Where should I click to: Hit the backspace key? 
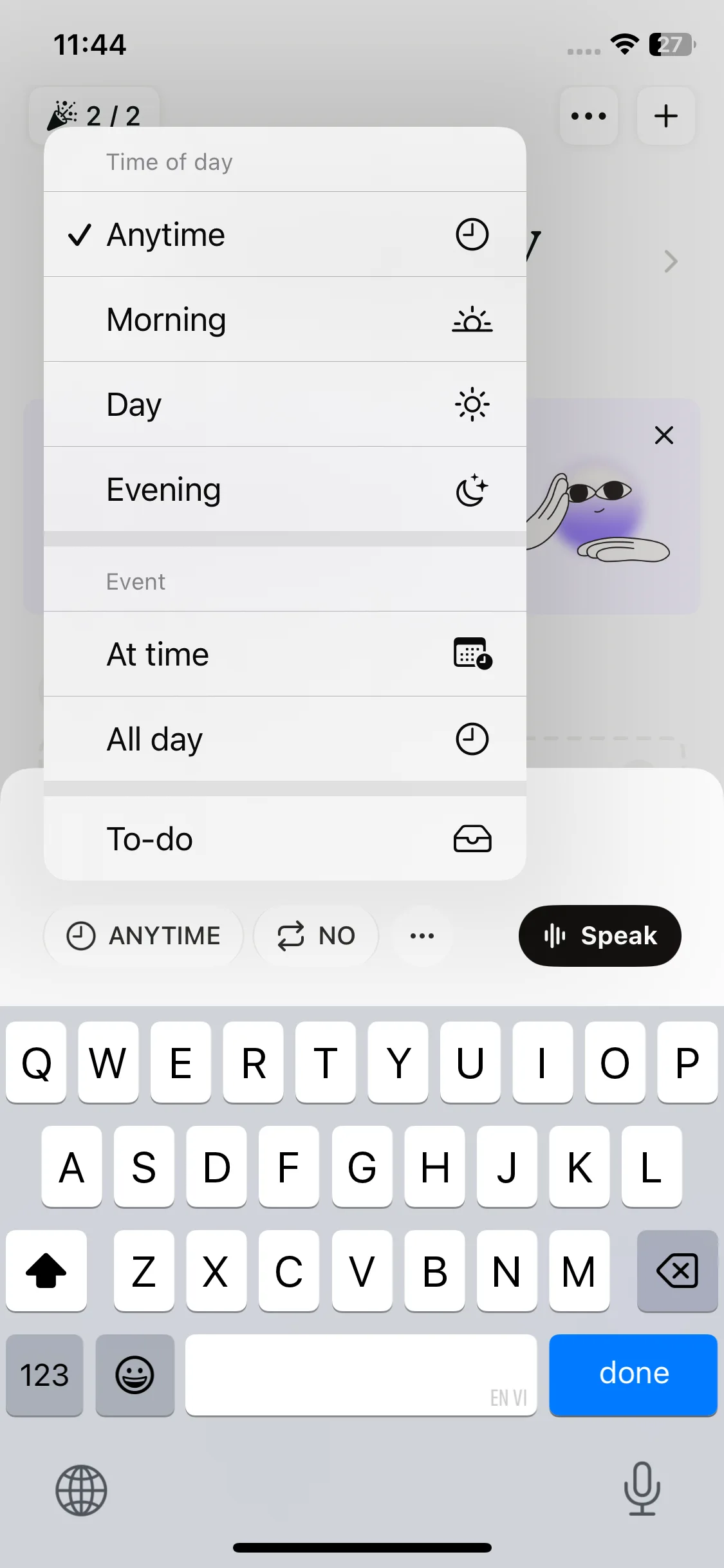pyautogui.click(x=677, y=1271)
